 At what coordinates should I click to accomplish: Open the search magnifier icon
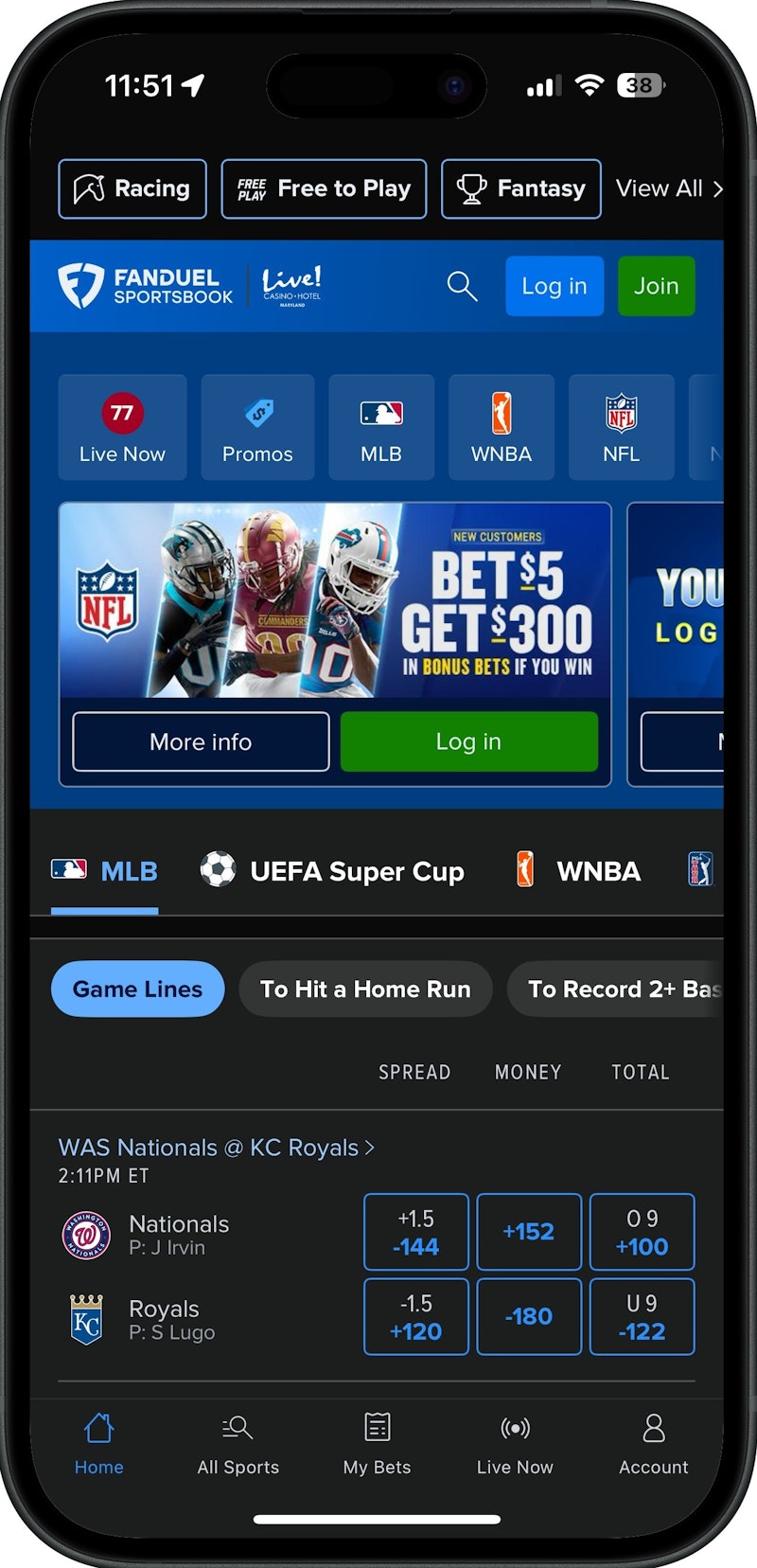[x=462, y=286]
